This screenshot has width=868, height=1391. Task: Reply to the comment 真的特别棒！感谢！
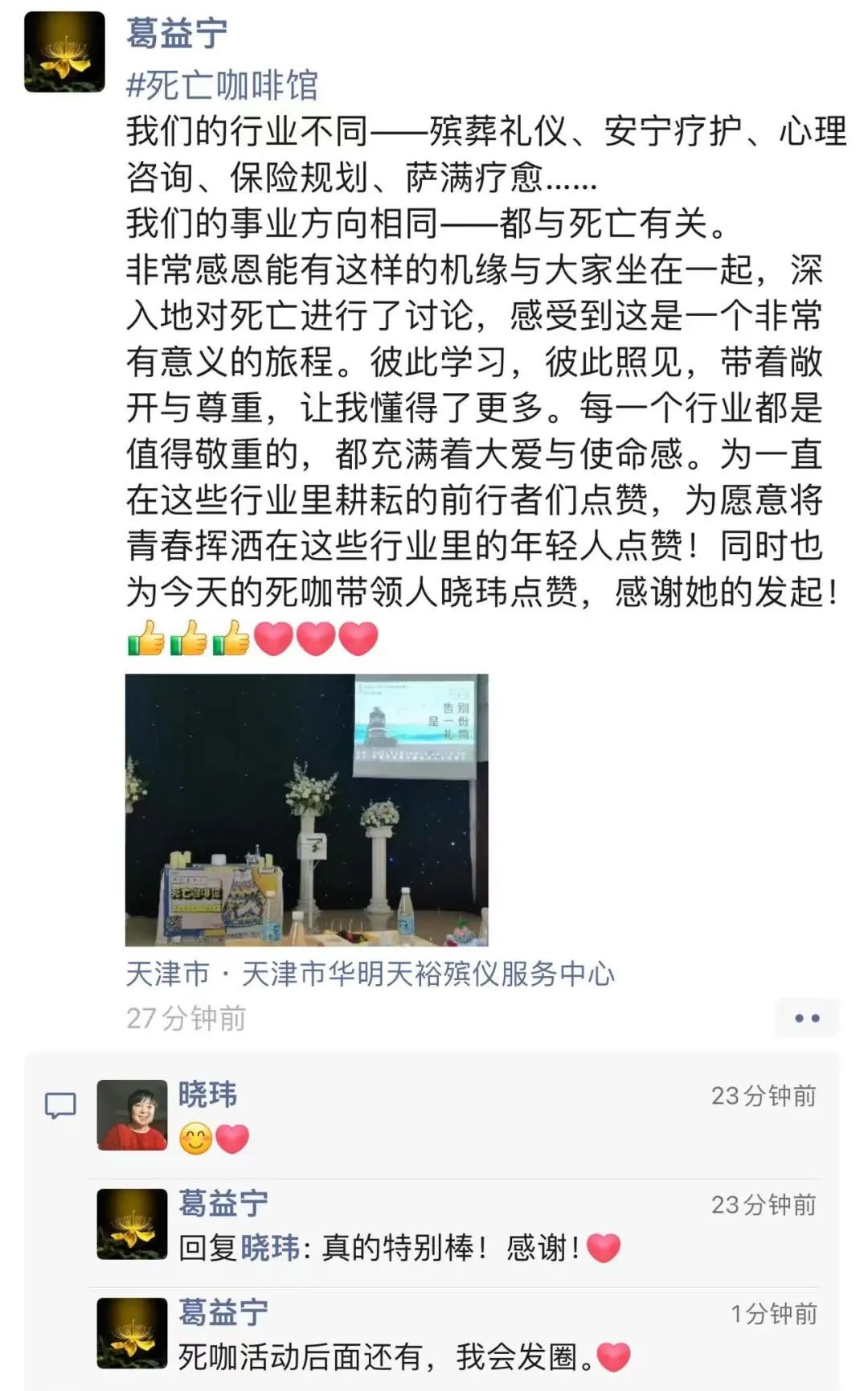click(x=450, y=1248)
